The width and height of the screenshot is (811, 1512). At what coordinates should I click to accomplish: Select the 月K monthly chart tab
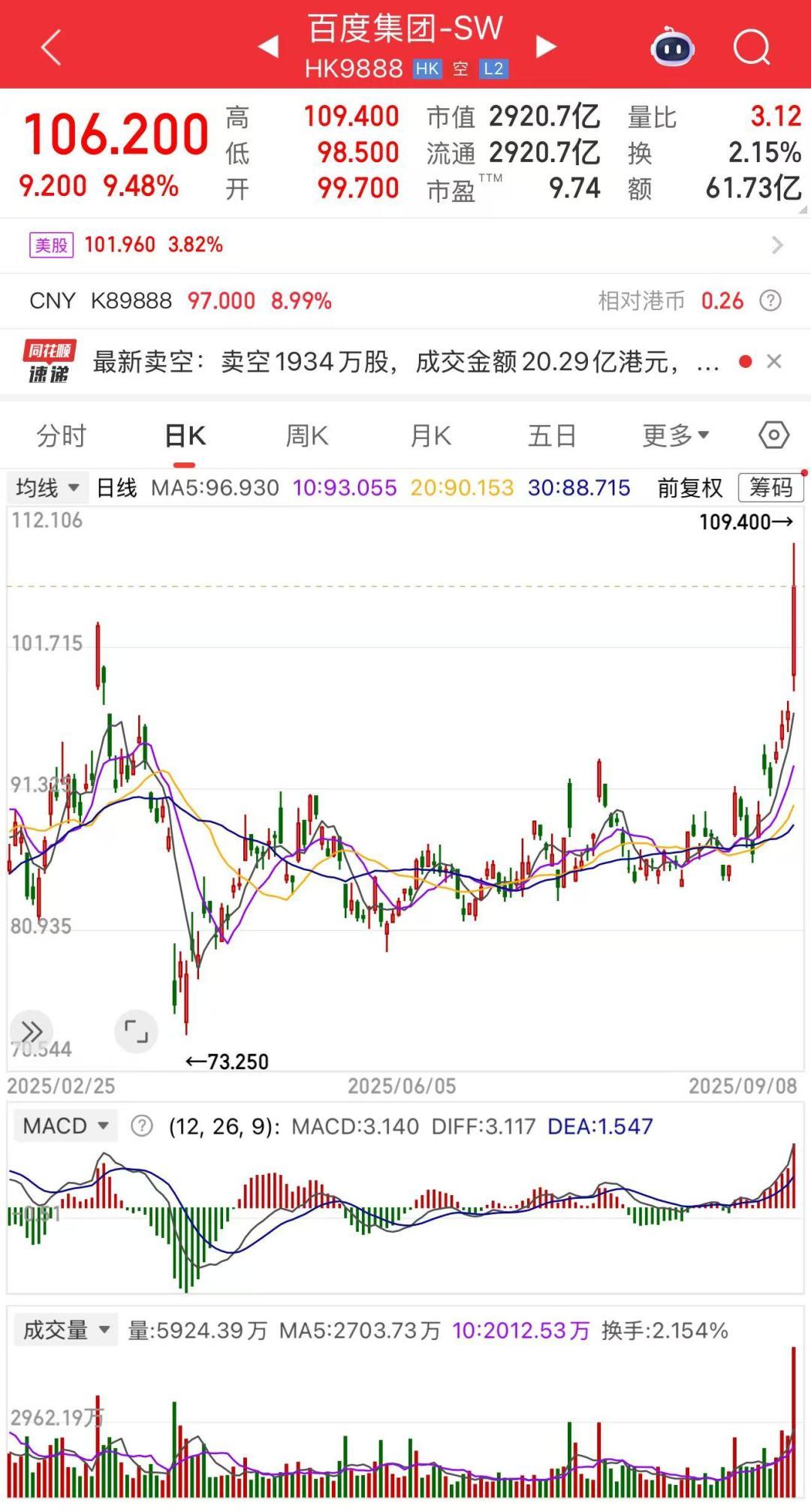click(x=430, y=435)
